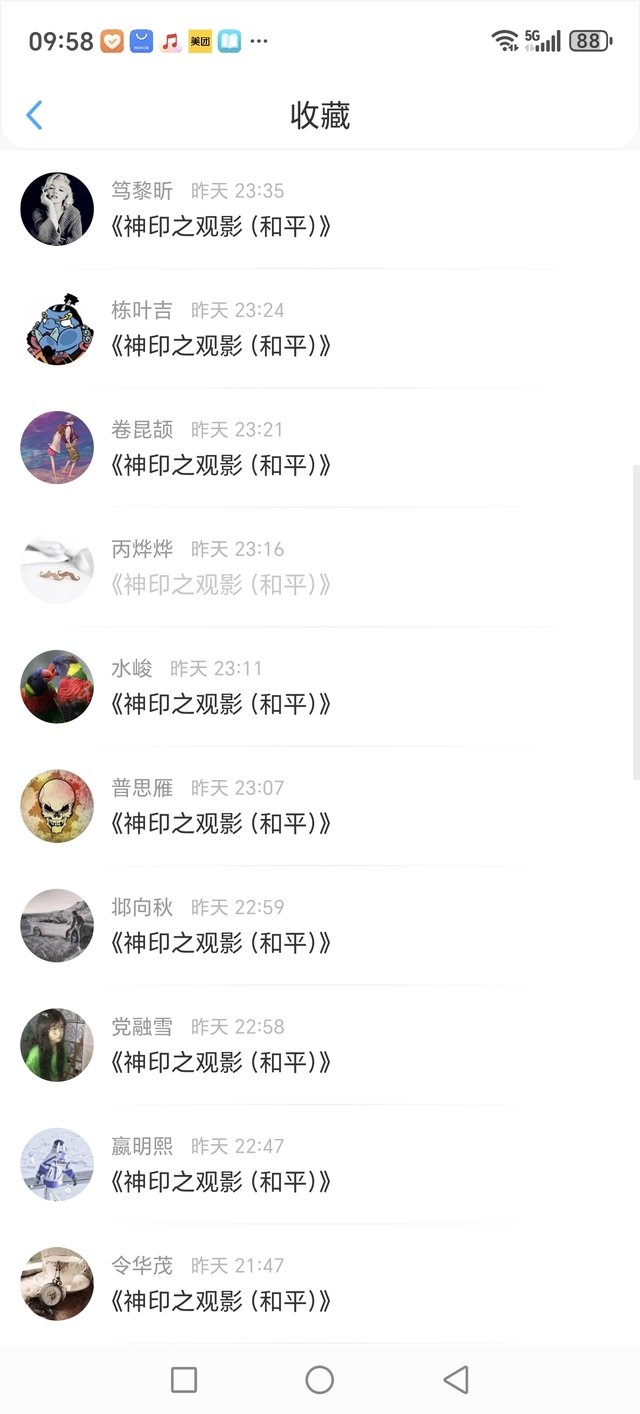Select the favorite saved from 卷昆颉
Viewport: 640px width, 1414px height.
click(222, 466)
